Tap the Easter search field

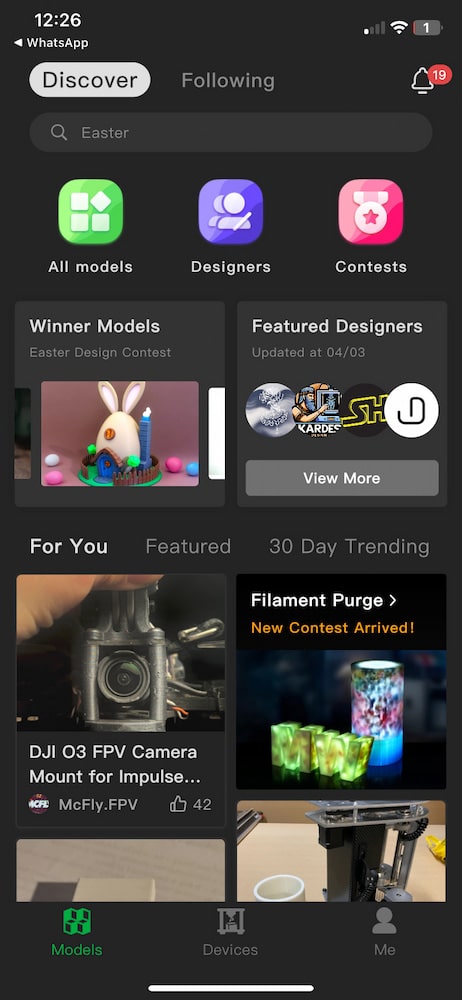pos(230,132)
